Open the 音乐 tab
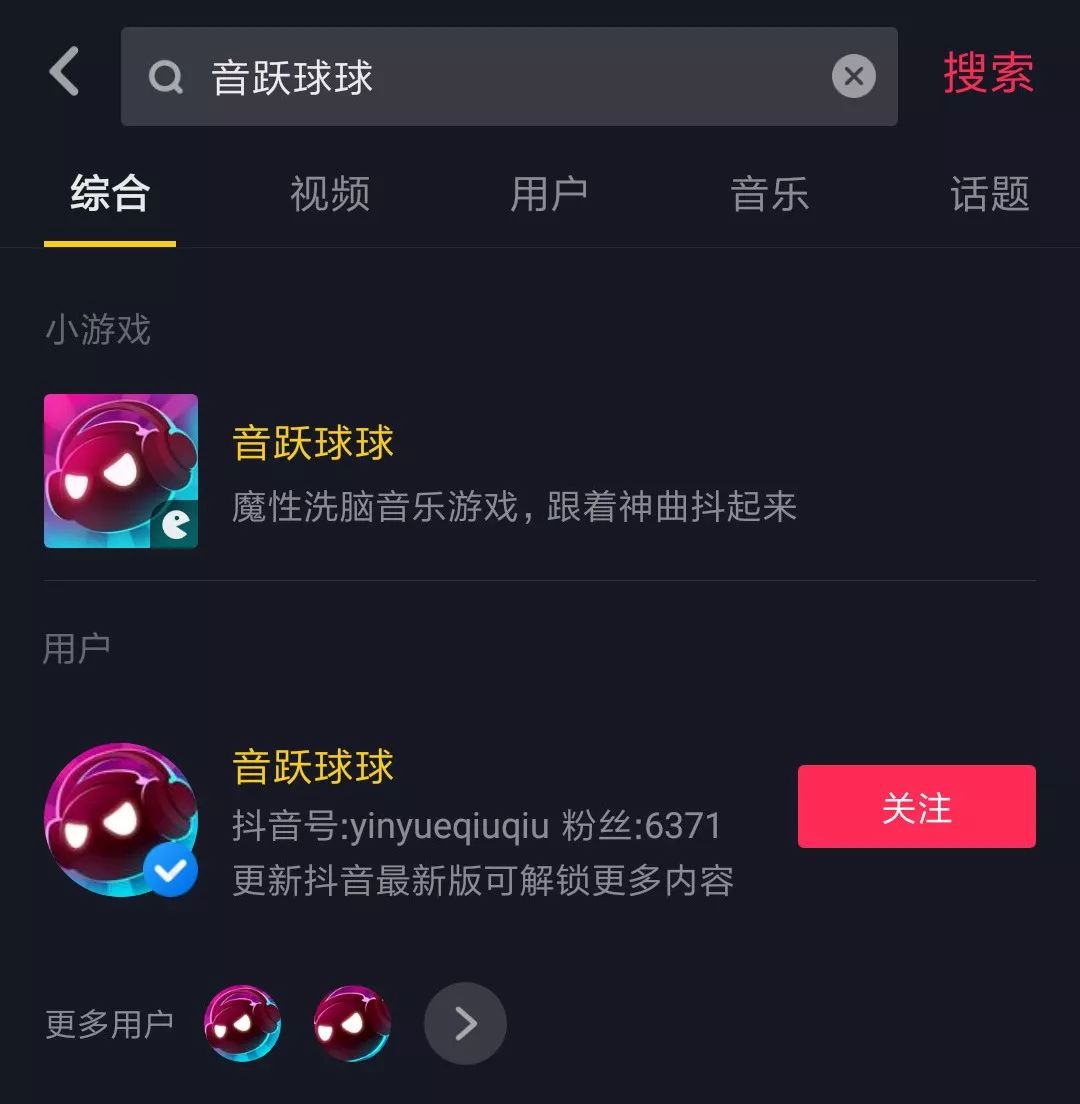The image size is (1080, 1104). (x=769, y=194)
